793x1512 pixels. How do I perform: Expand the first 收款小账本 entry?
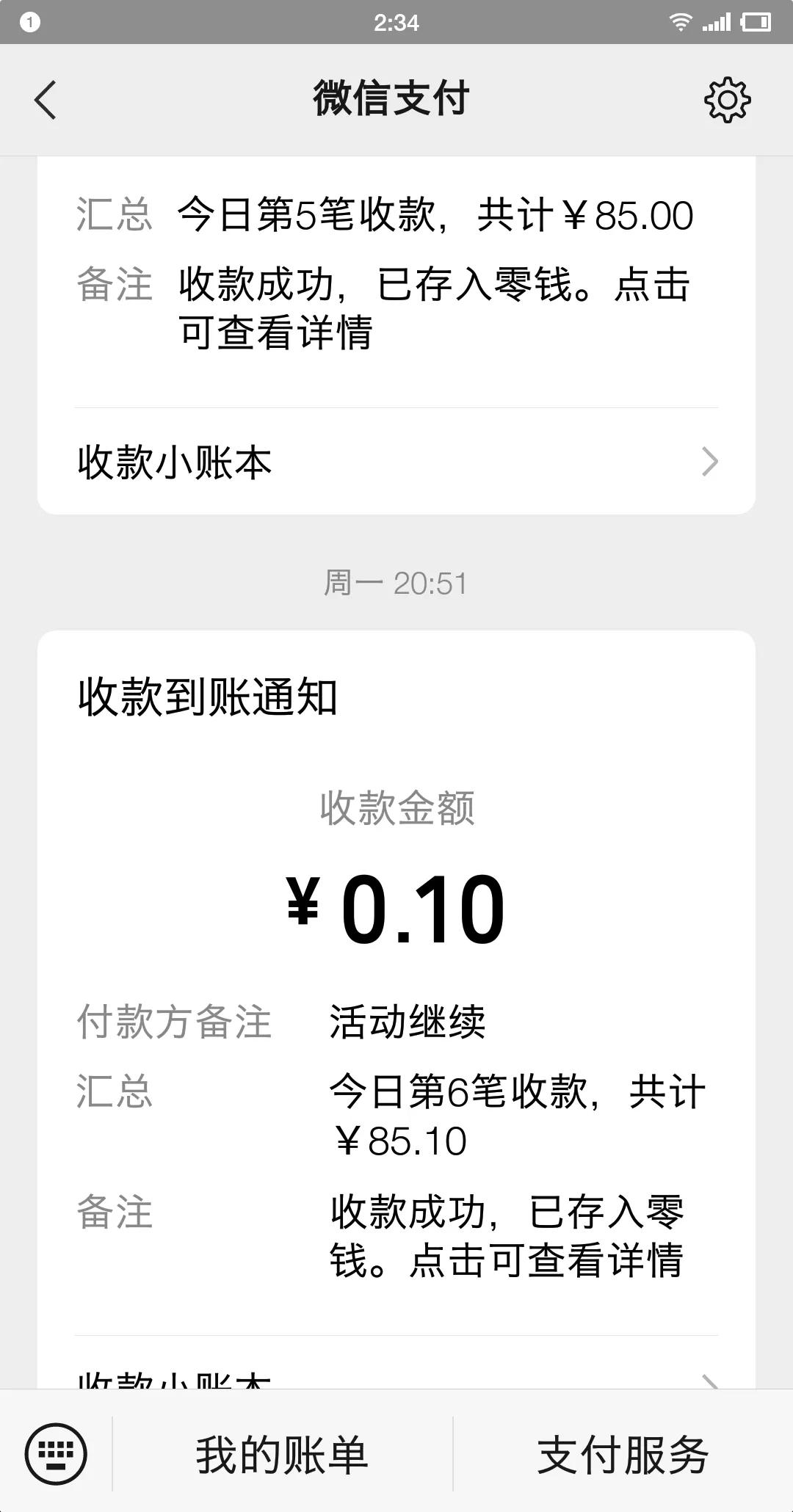pos(176,461)
